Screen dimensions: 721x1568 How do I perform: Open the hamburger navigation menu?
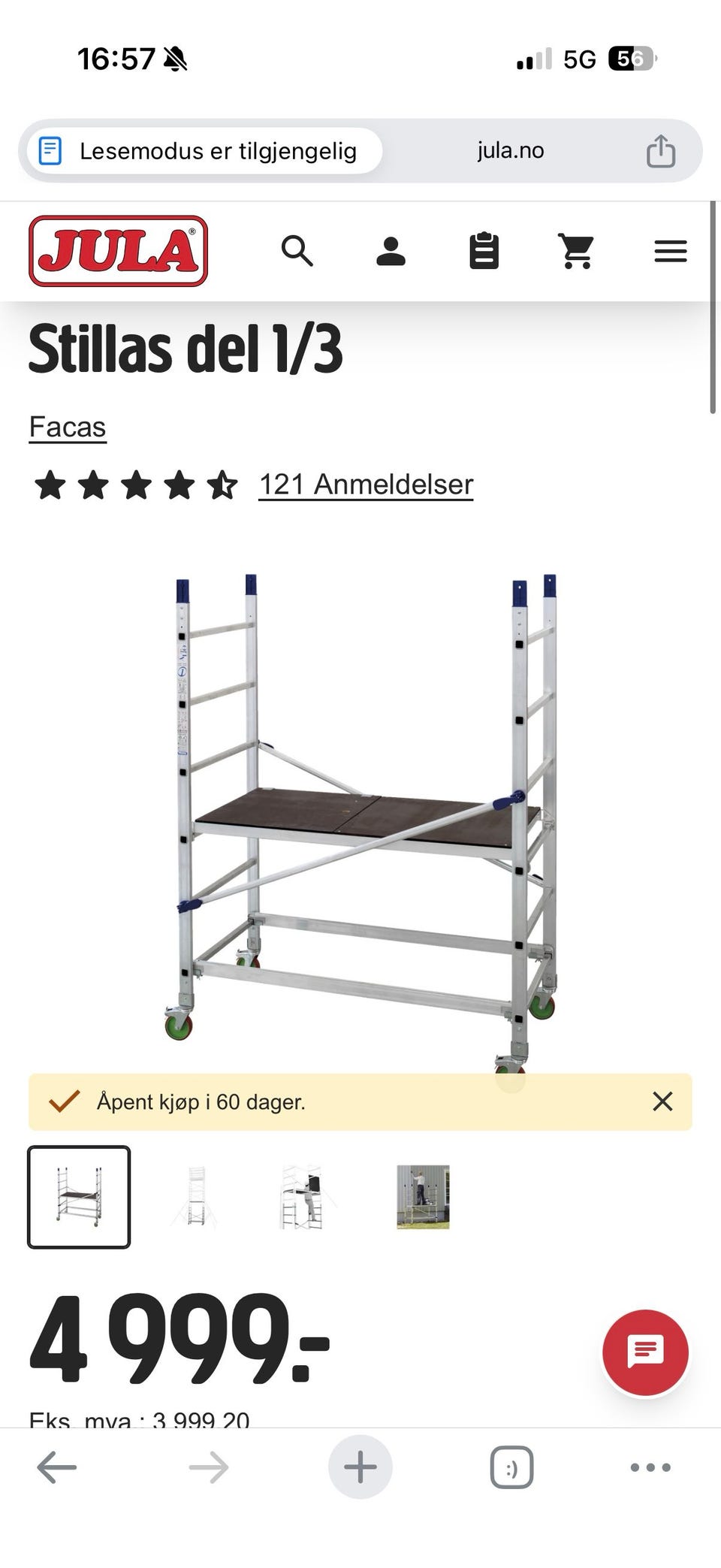click(x=670, y=251)
